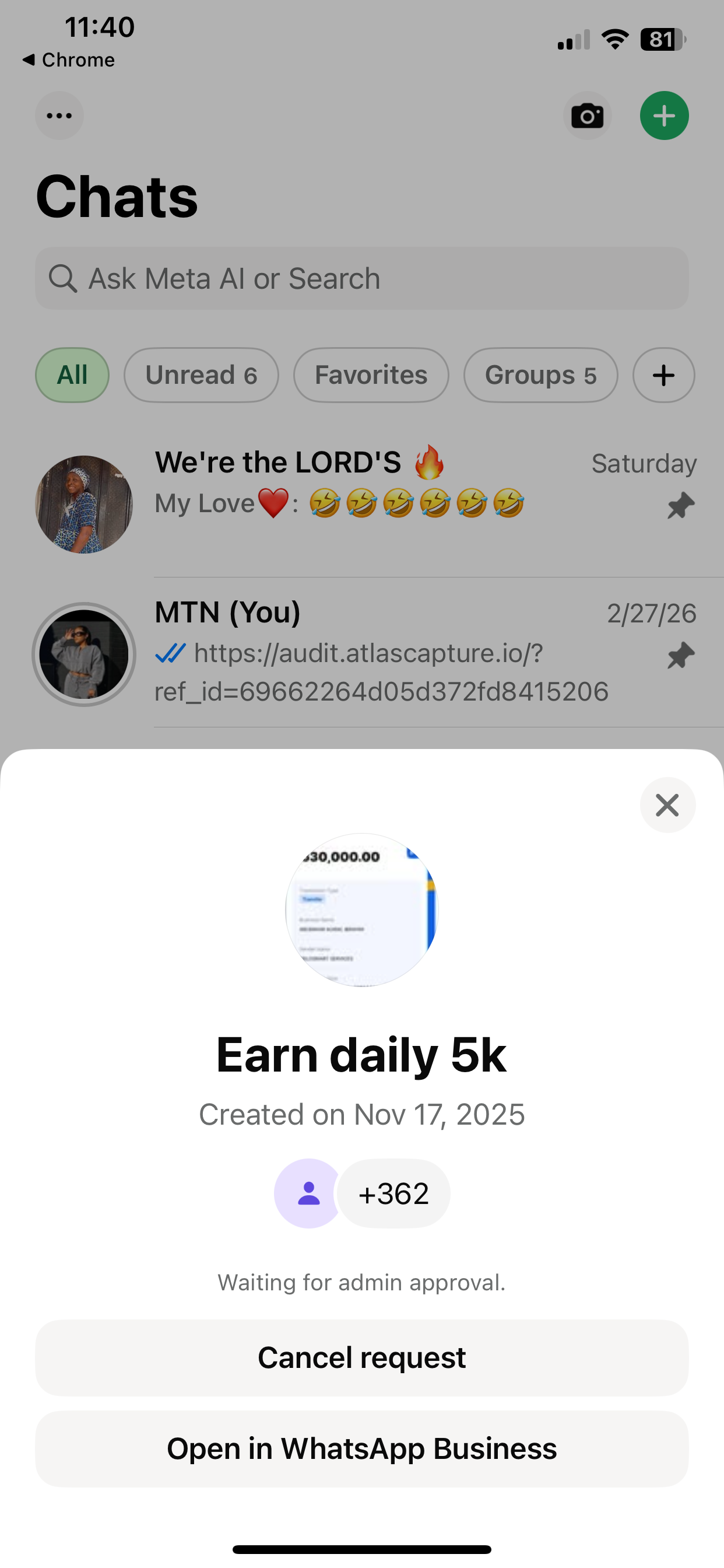Return to Chrome via status bar link
Image resolution: width=724 pixels, height=1568 pixels.
[x=68, y=60]
